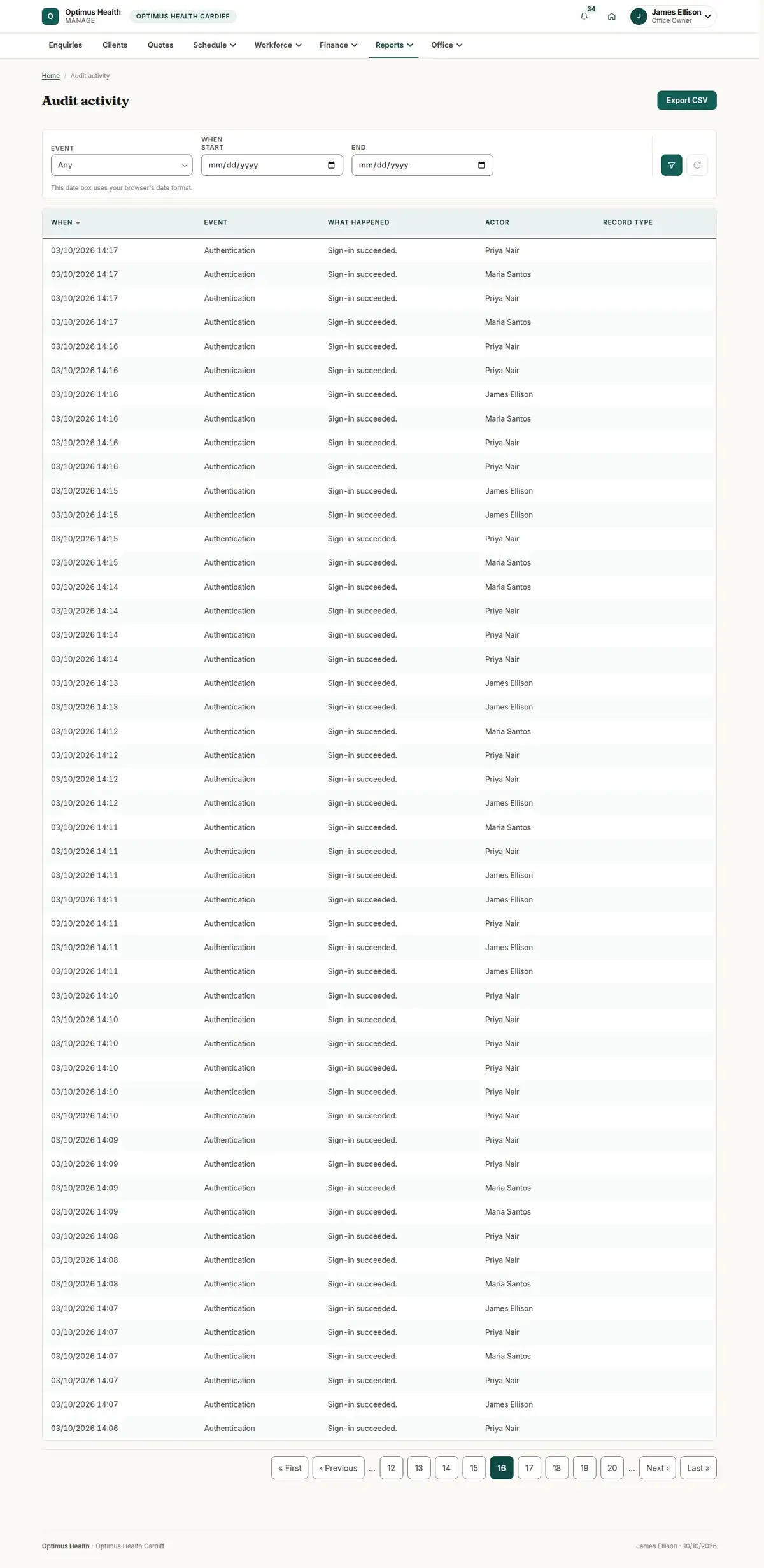Screen dimensions: 764x1568
Task: Jump to the first page
Action: [290, 1468]
